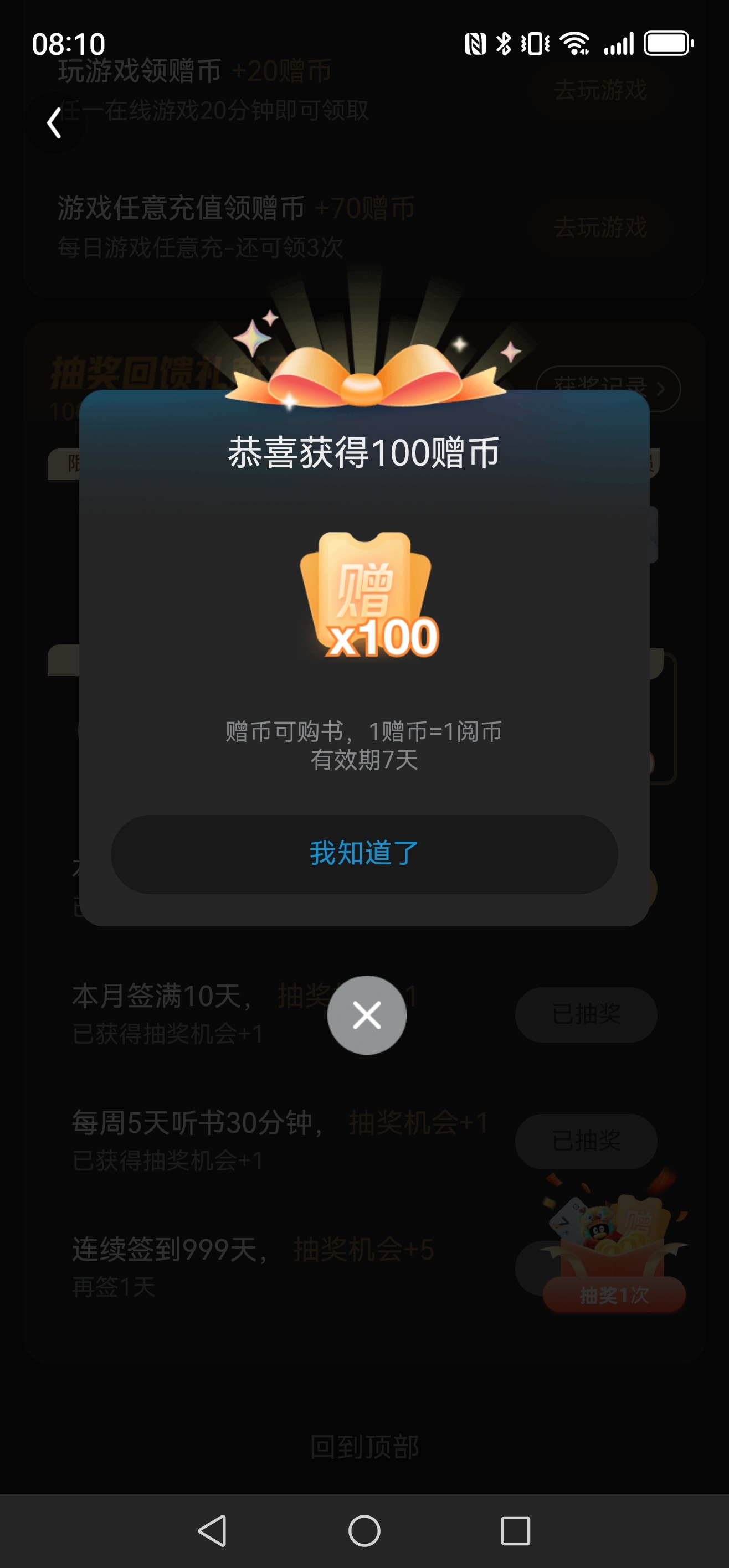Confirm the reward with 我知道了
The width and height of the screenshot is (729, 1568).
[x=364, y=853]
